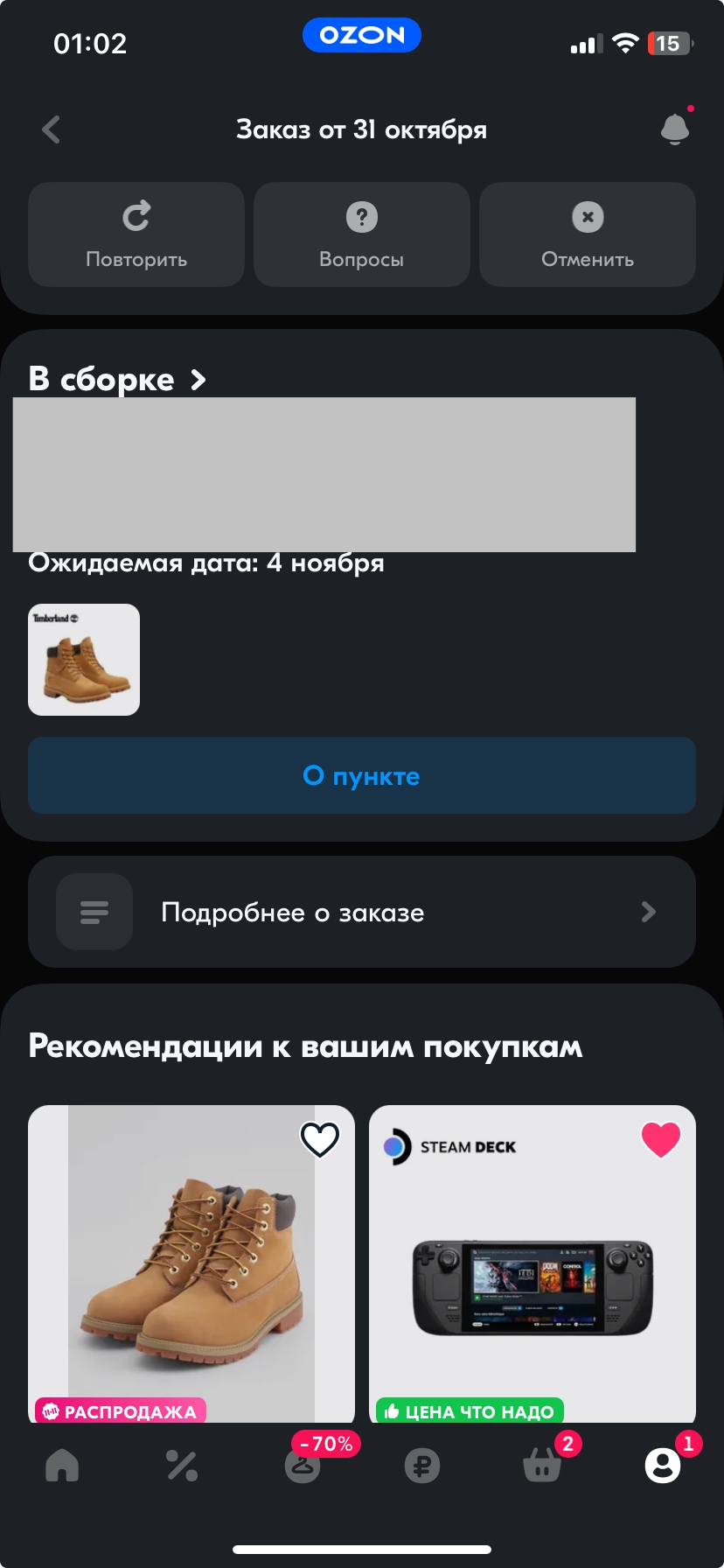Cancel the order with Отменить
Viewport: 724px width, 1568px height.
588,234
